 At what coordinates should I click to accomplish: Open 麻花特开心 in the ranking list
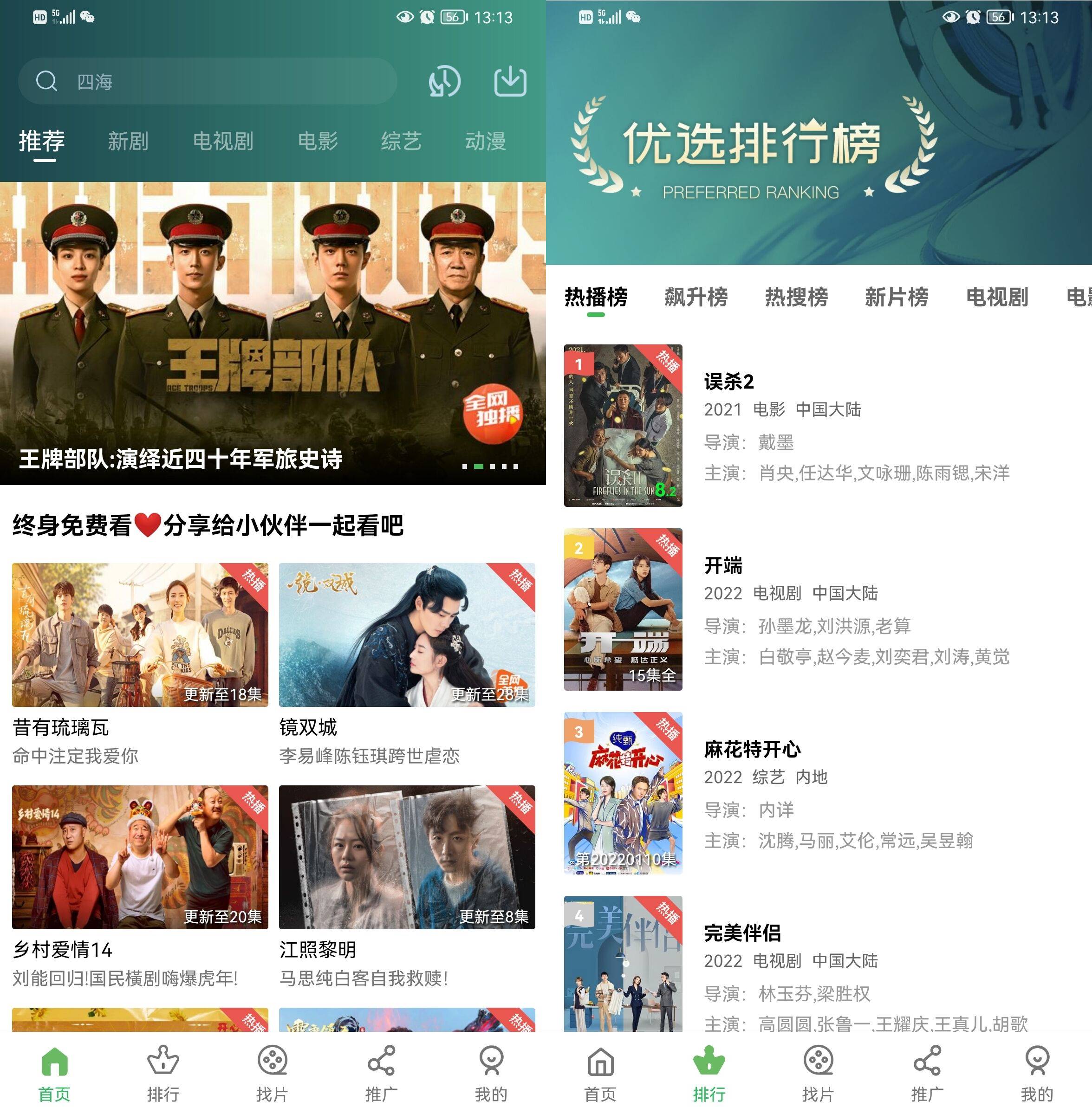click(752, 749)
